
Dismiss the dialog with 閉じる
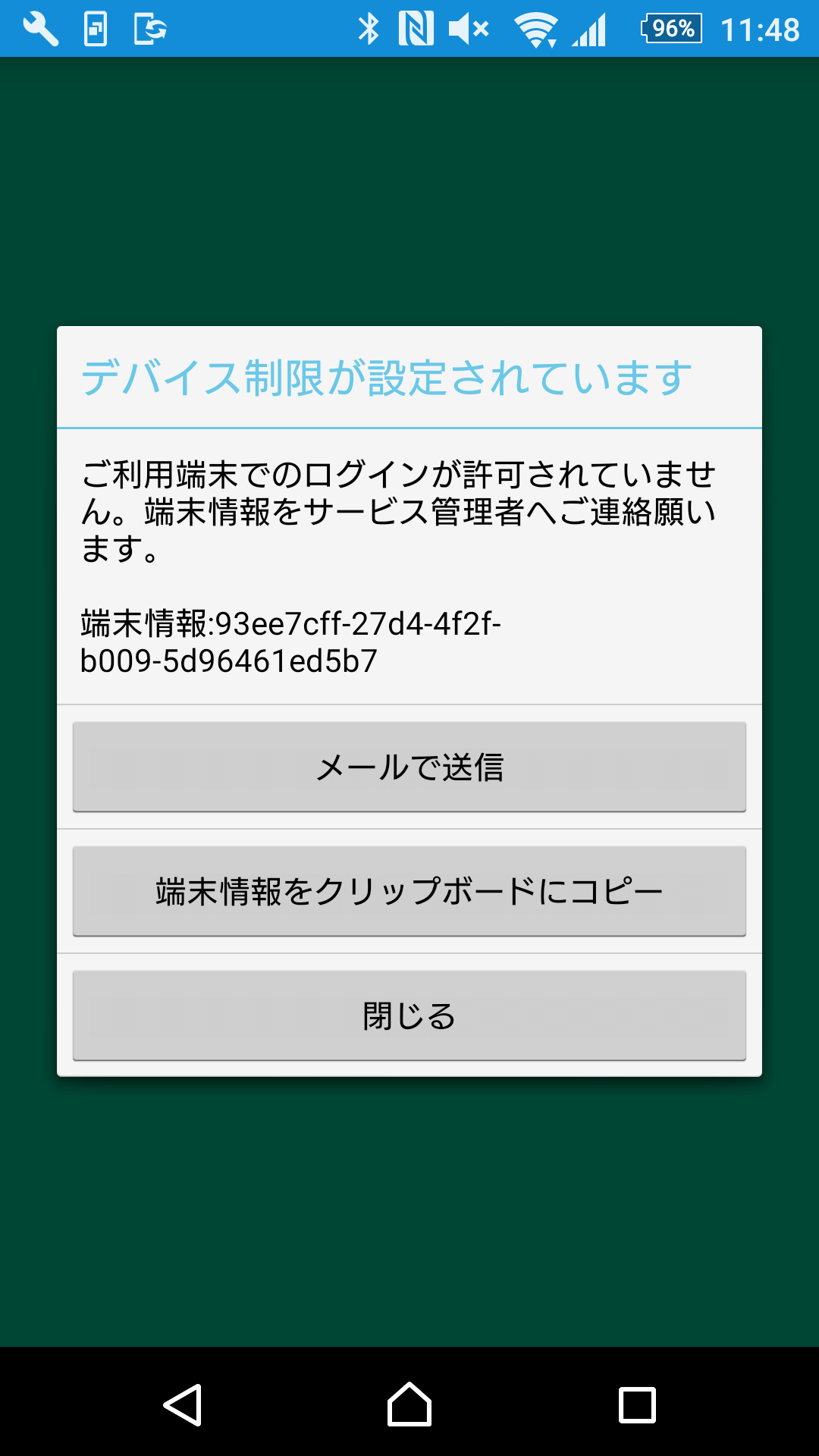click(409, 1015)
